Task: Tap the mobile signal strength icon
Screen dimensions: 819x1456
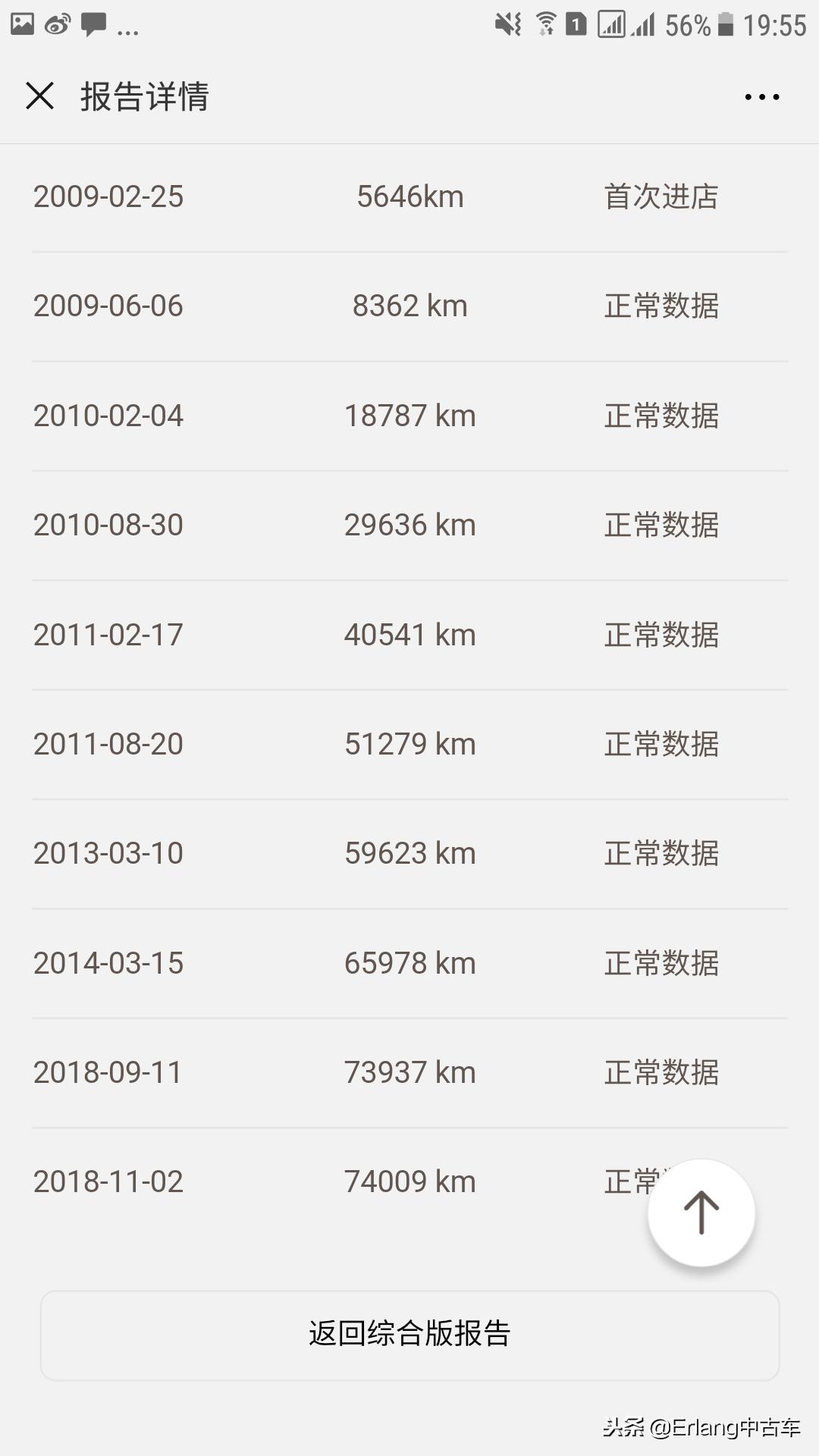Action: [x=645, y=23]
